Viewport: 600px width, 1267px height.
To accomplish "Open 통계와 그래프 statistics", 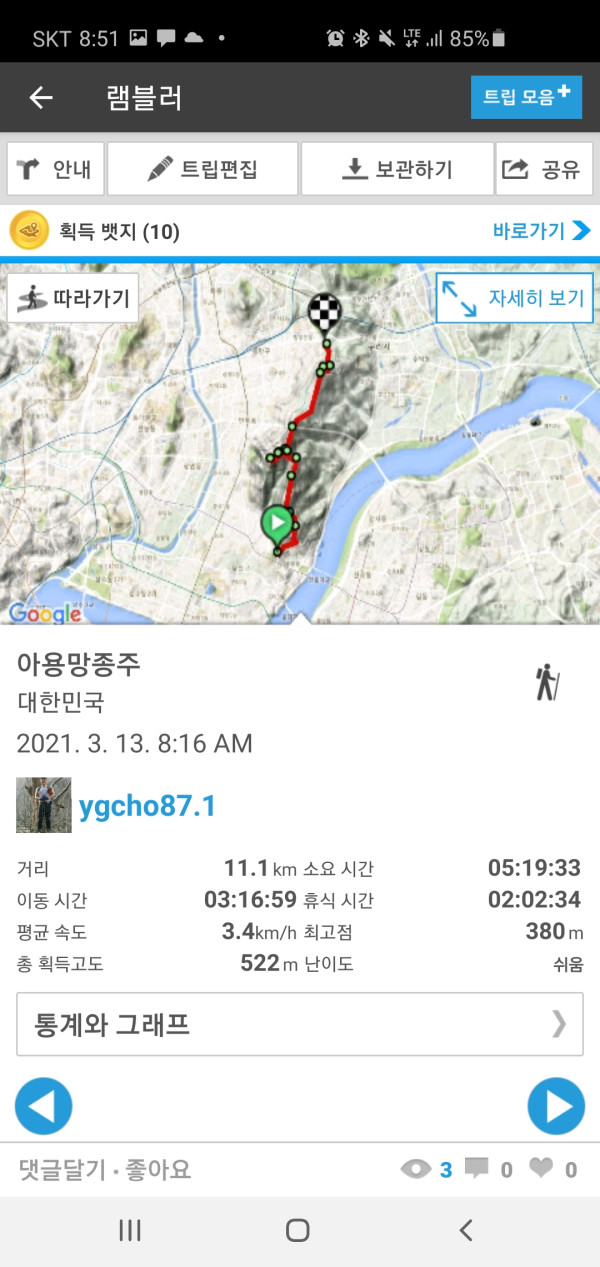I will (299, 1024).
